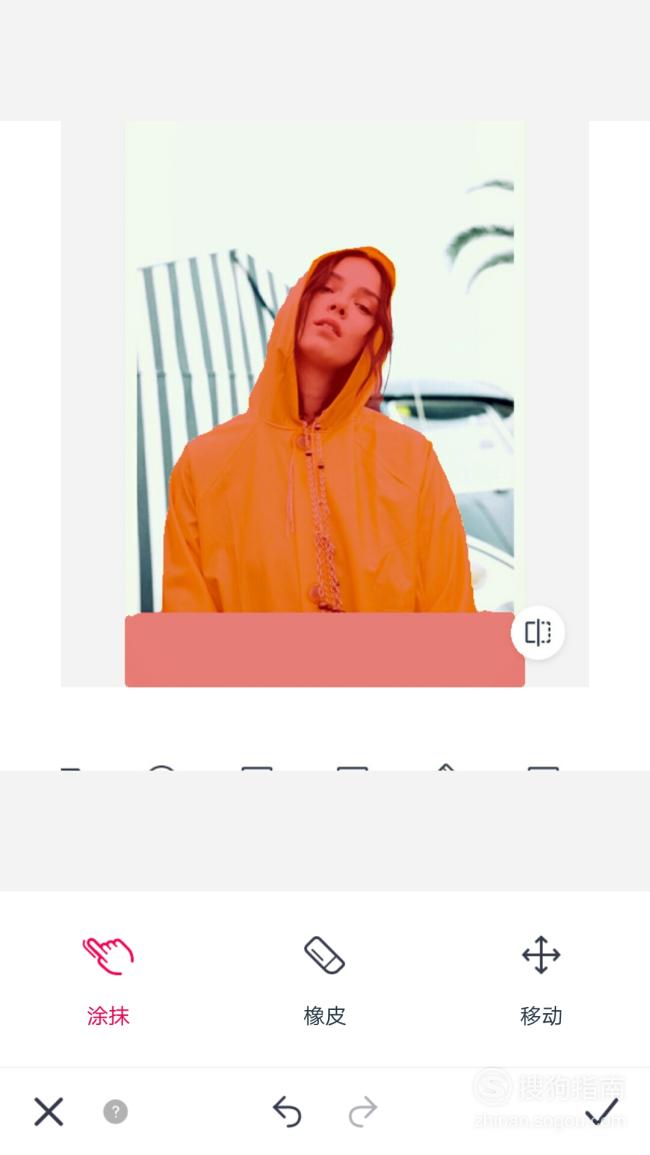
Task: Tap the compare split-view button
Action: (x=538, y=632)
